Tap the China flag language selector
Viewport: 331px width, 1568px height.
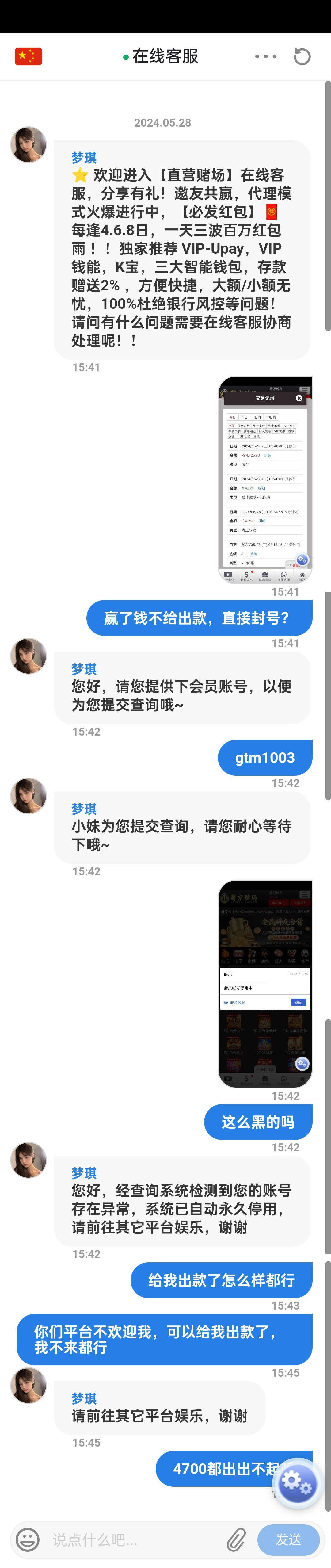28,57
